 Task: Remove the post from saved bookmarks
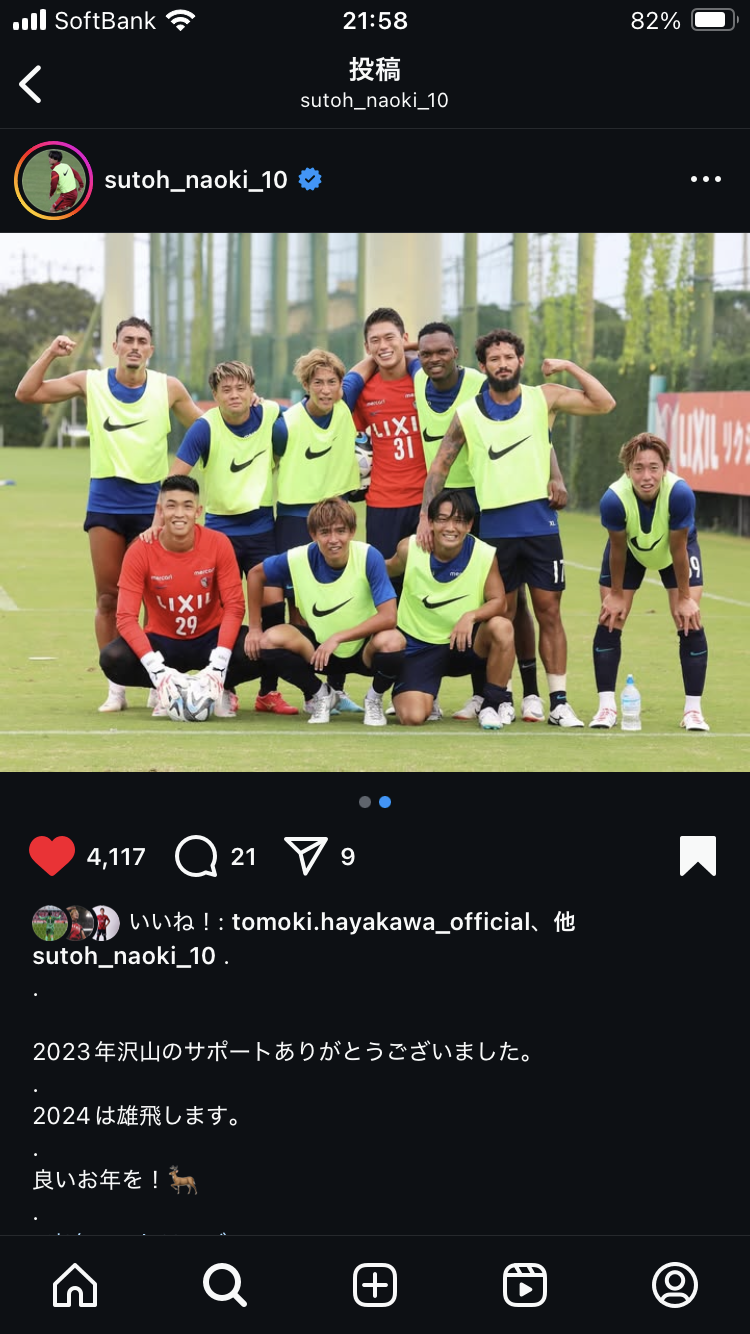(697, 856)
